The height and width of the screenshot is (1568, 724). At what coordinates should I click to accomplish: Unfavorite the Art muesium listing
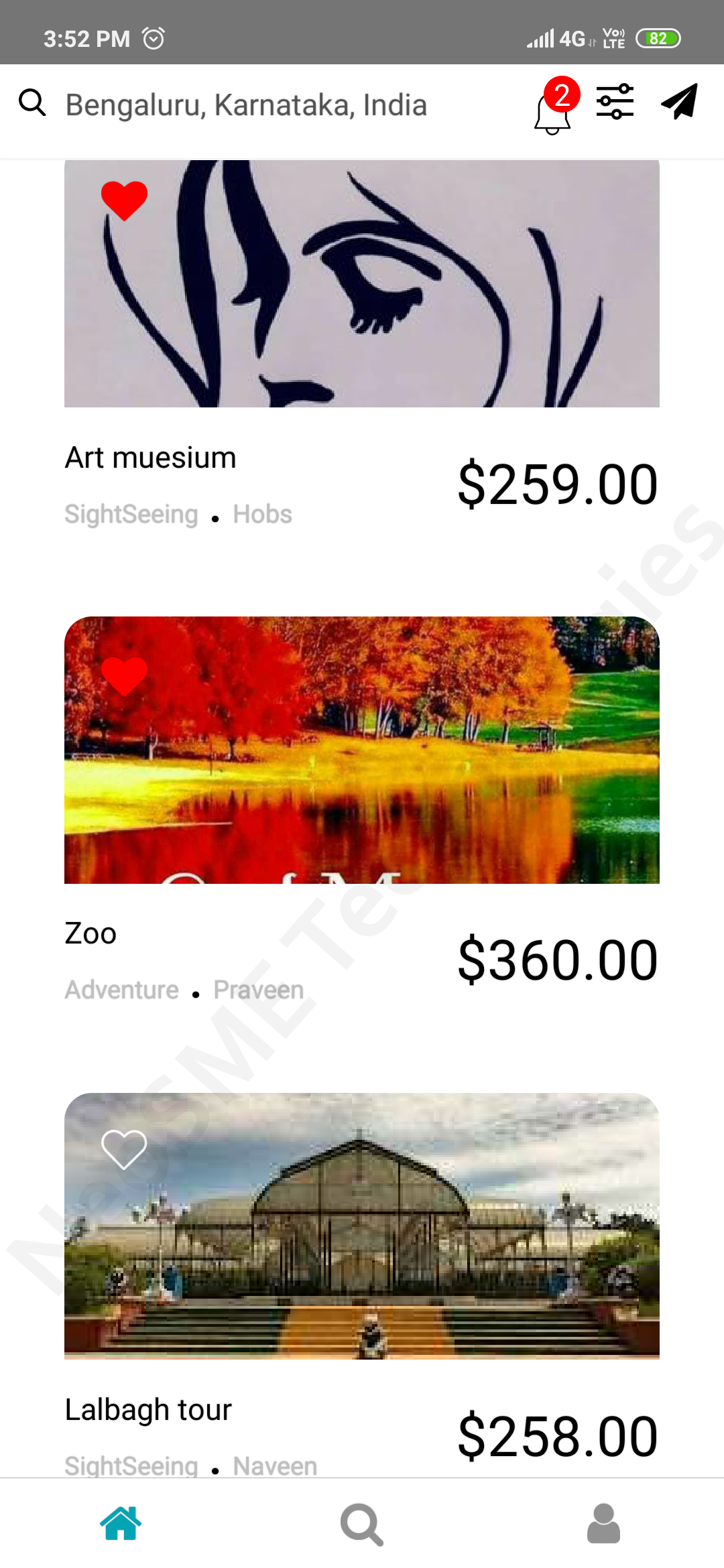[124, 199]
